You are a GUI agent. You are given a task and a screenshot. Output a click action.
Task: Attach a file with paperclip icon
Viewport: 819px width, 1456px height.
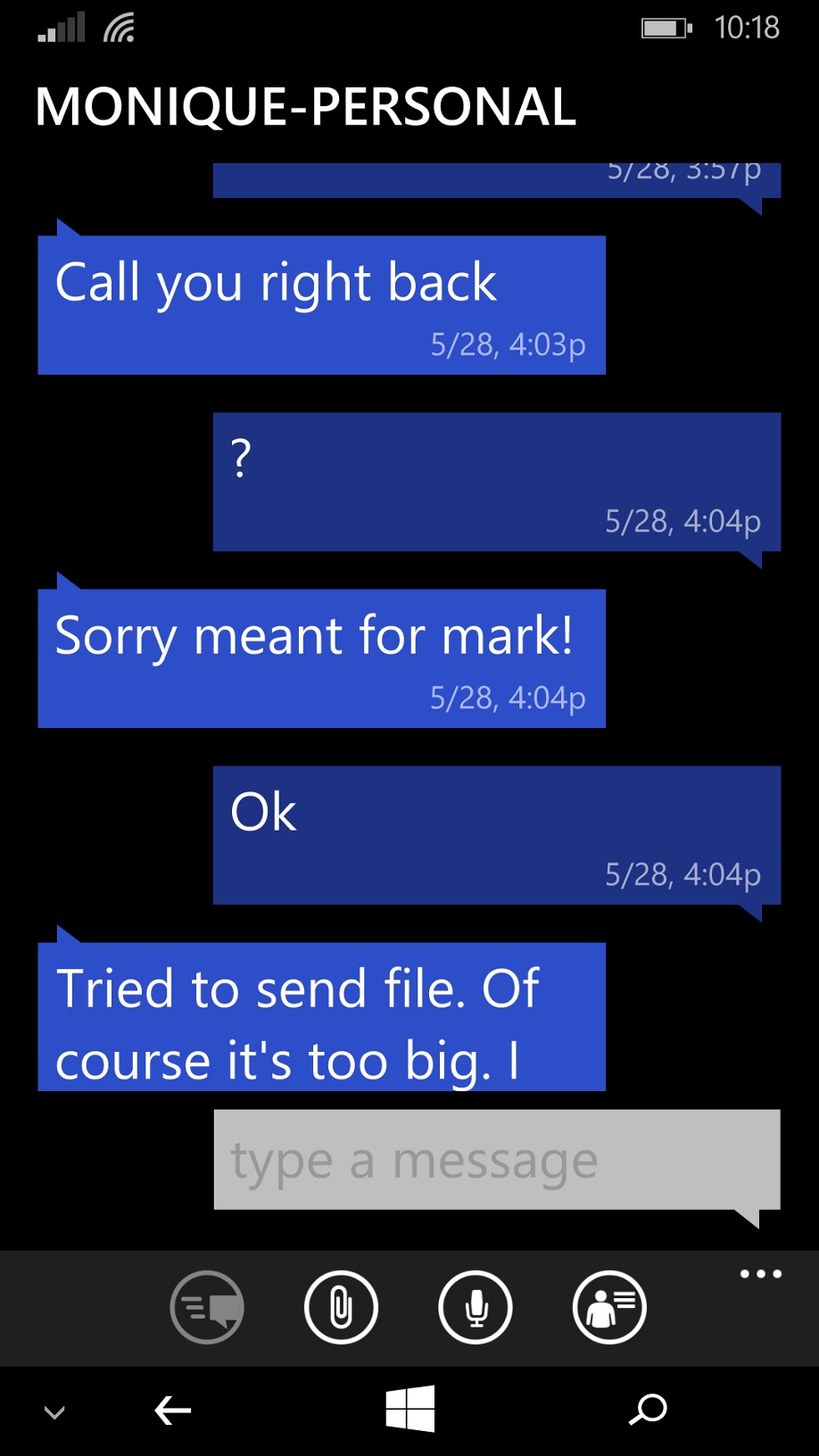[341, 1308]
